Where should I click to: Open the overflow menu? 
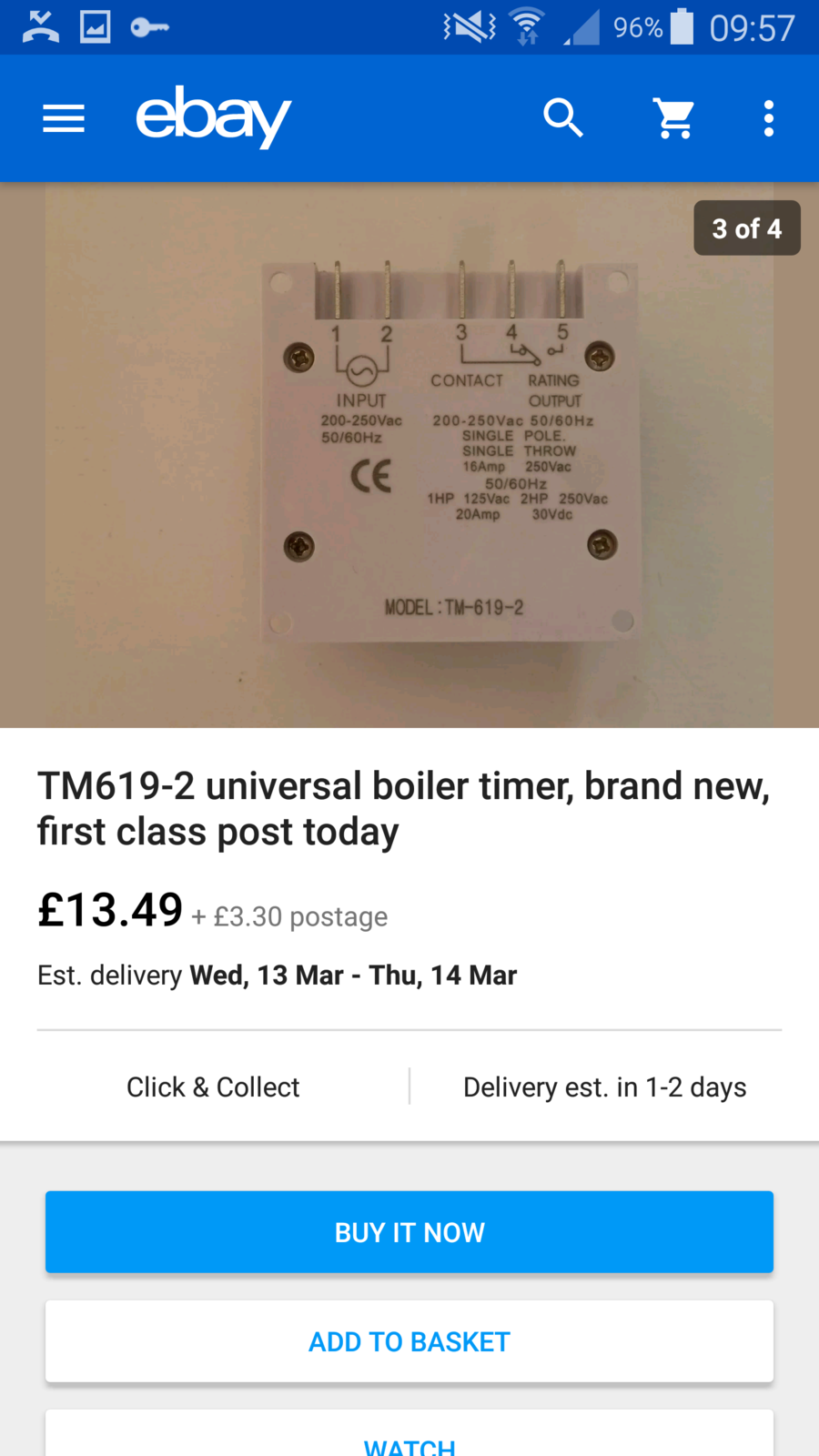(x=769, y=118)
